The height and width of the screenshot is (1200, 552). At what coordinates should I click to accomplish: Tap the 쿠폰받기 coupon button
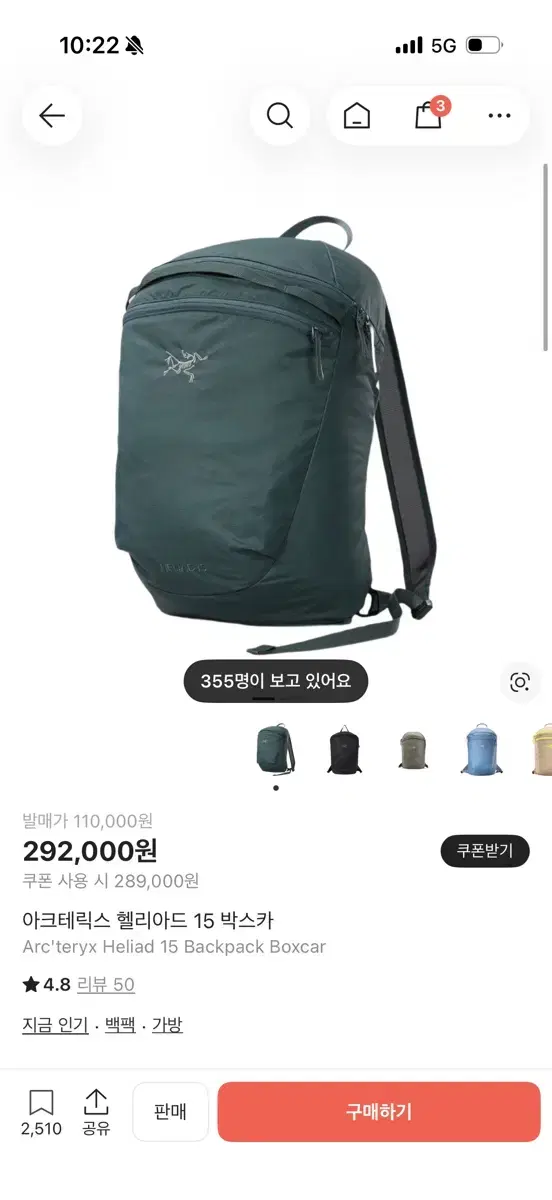coord(485,851)
